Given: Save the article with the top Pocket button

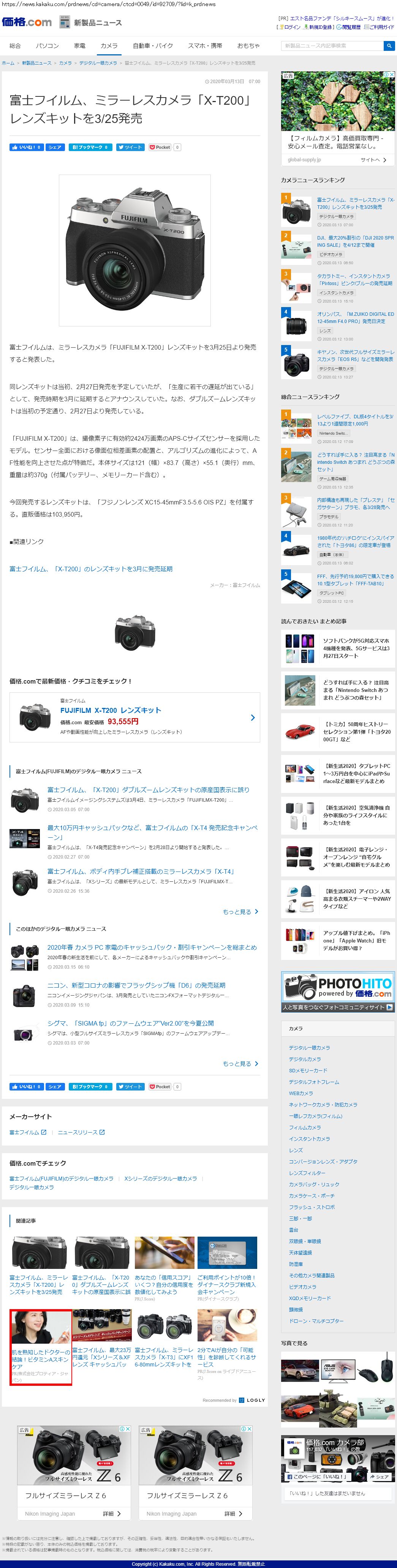Looking at the screenshot, I should 161,147.
